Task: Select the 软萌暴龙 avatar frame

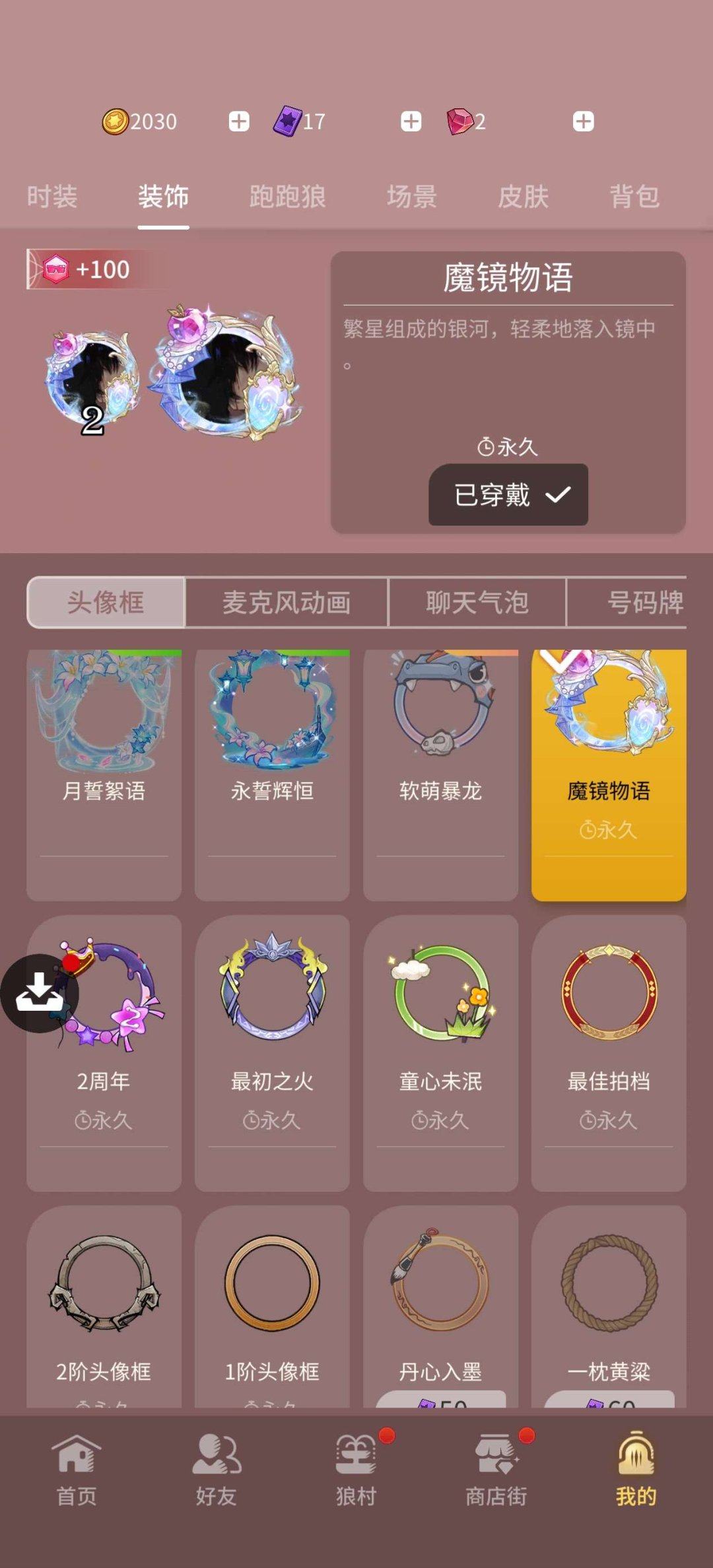Action: point(441,720)
